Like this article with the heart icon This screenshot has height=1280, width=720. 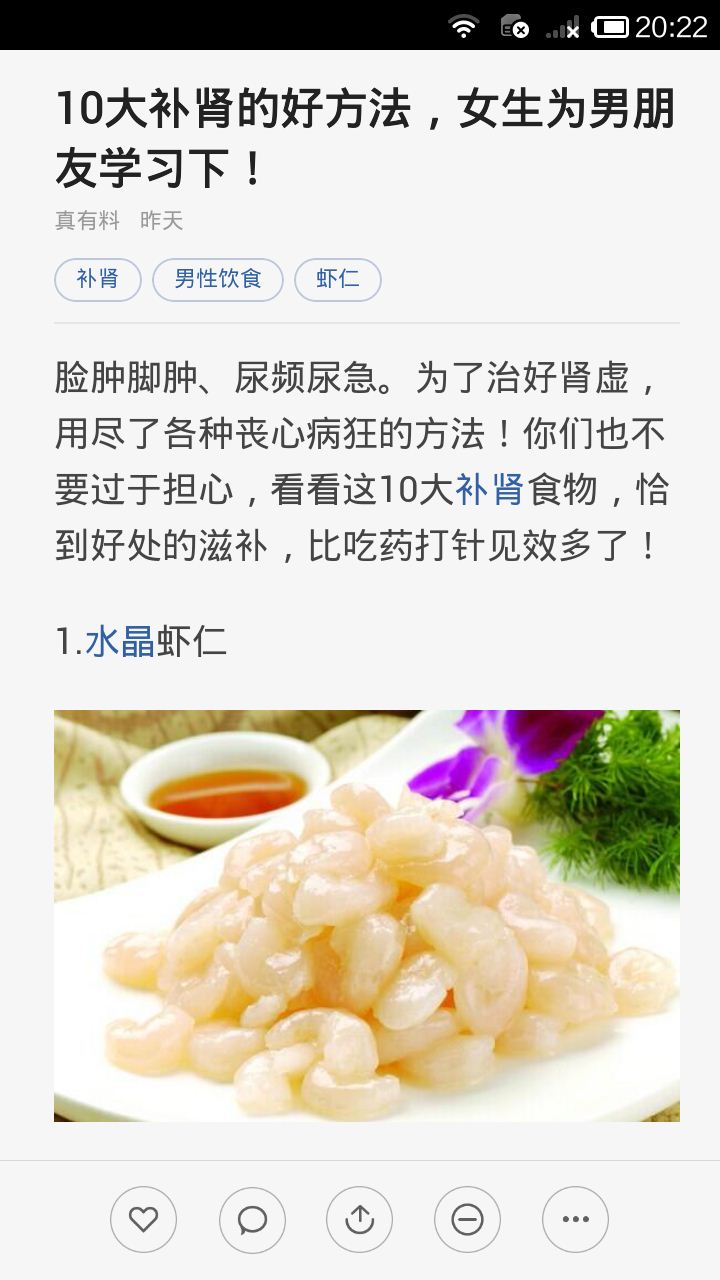143,1219
